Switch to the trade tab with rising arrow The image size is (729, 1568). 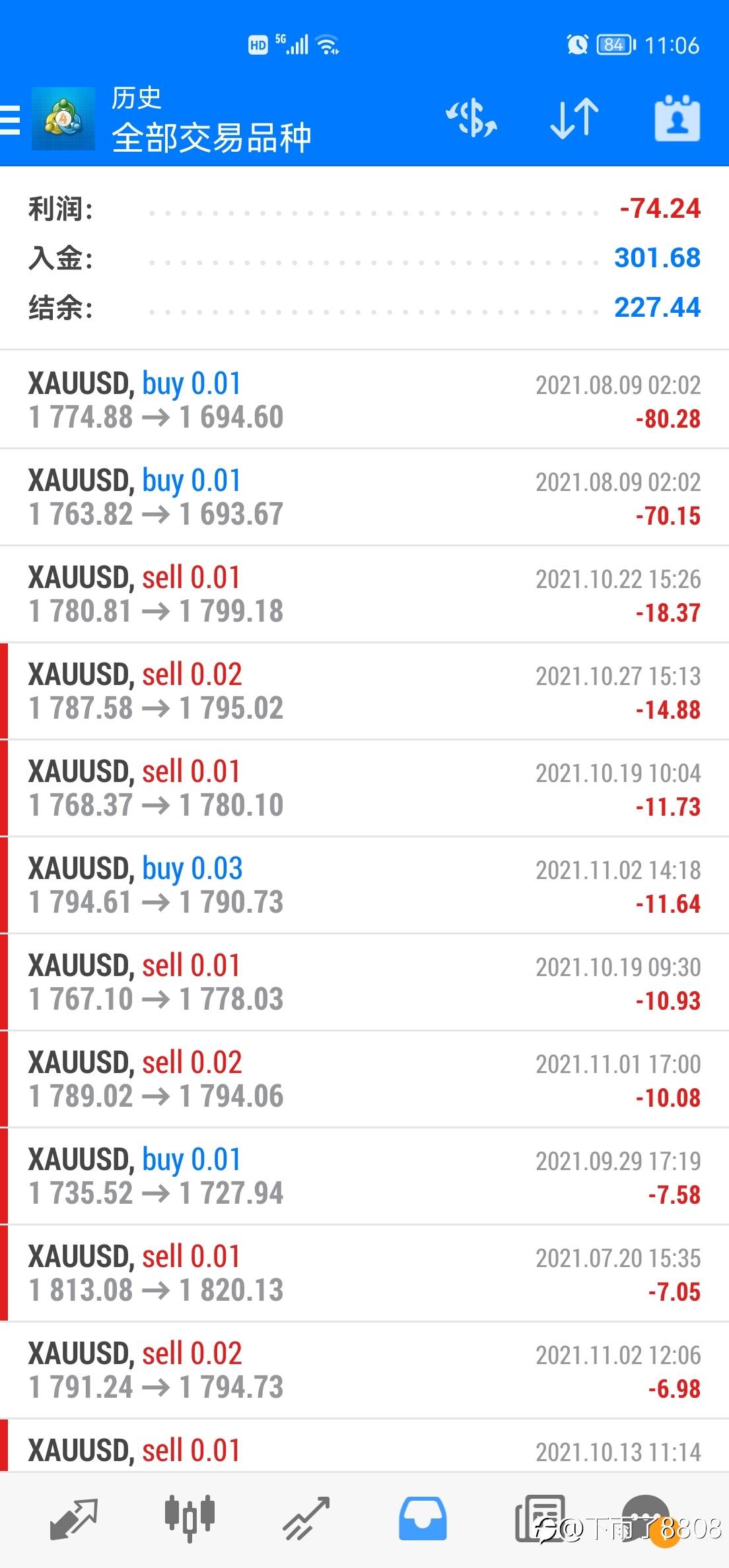tap(306, 1518)
